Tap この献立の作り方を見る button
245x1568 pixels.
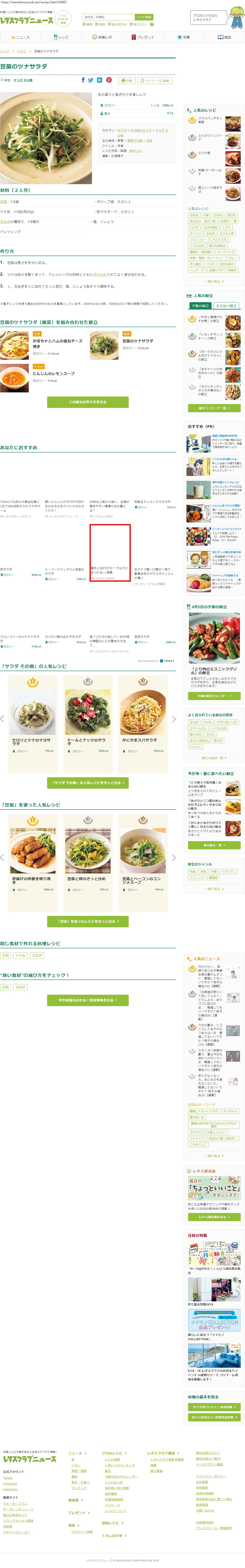click(88, 402)
